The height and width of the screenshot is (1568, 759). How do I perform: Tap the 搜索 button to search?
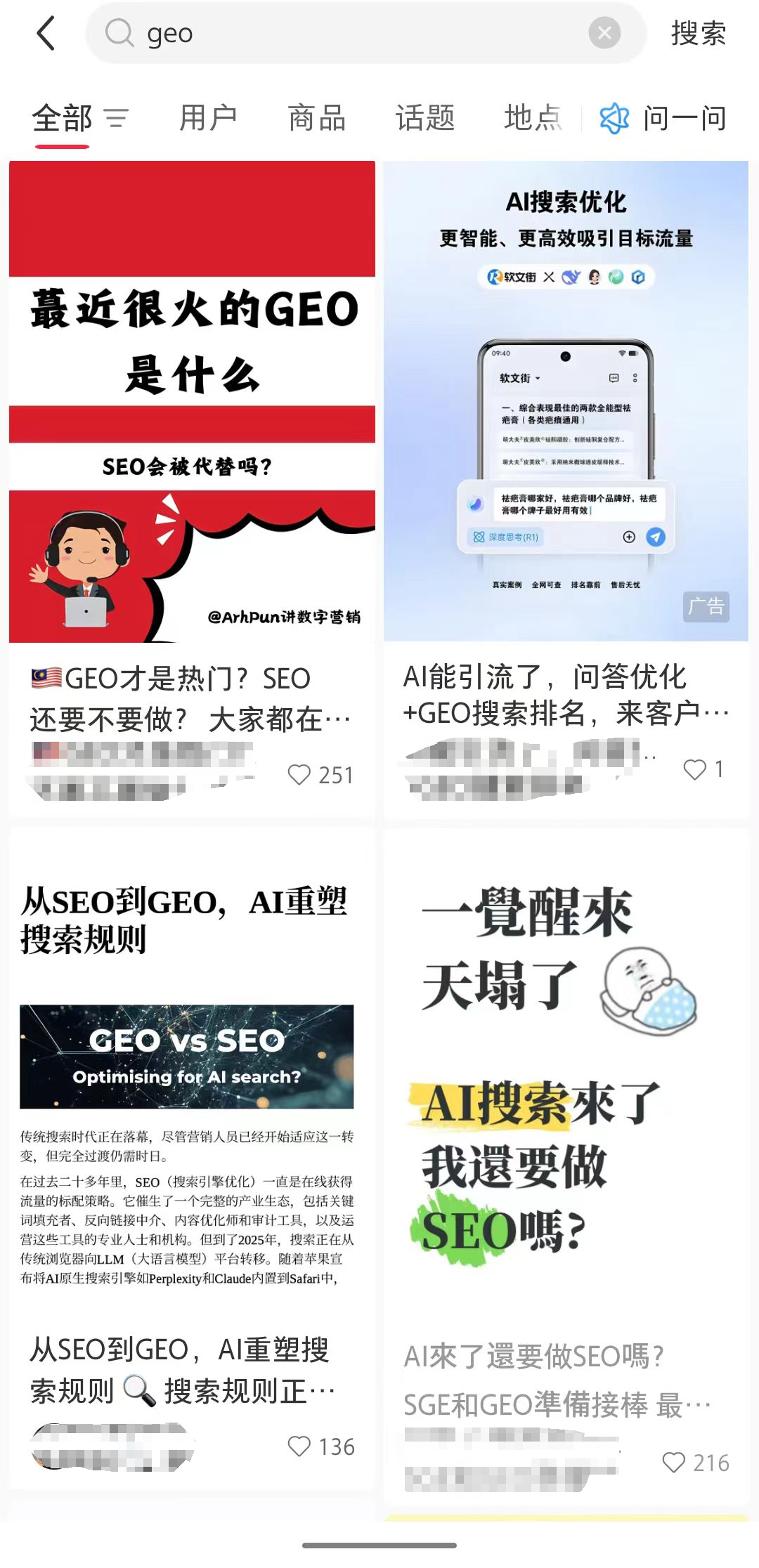point(698,33)
